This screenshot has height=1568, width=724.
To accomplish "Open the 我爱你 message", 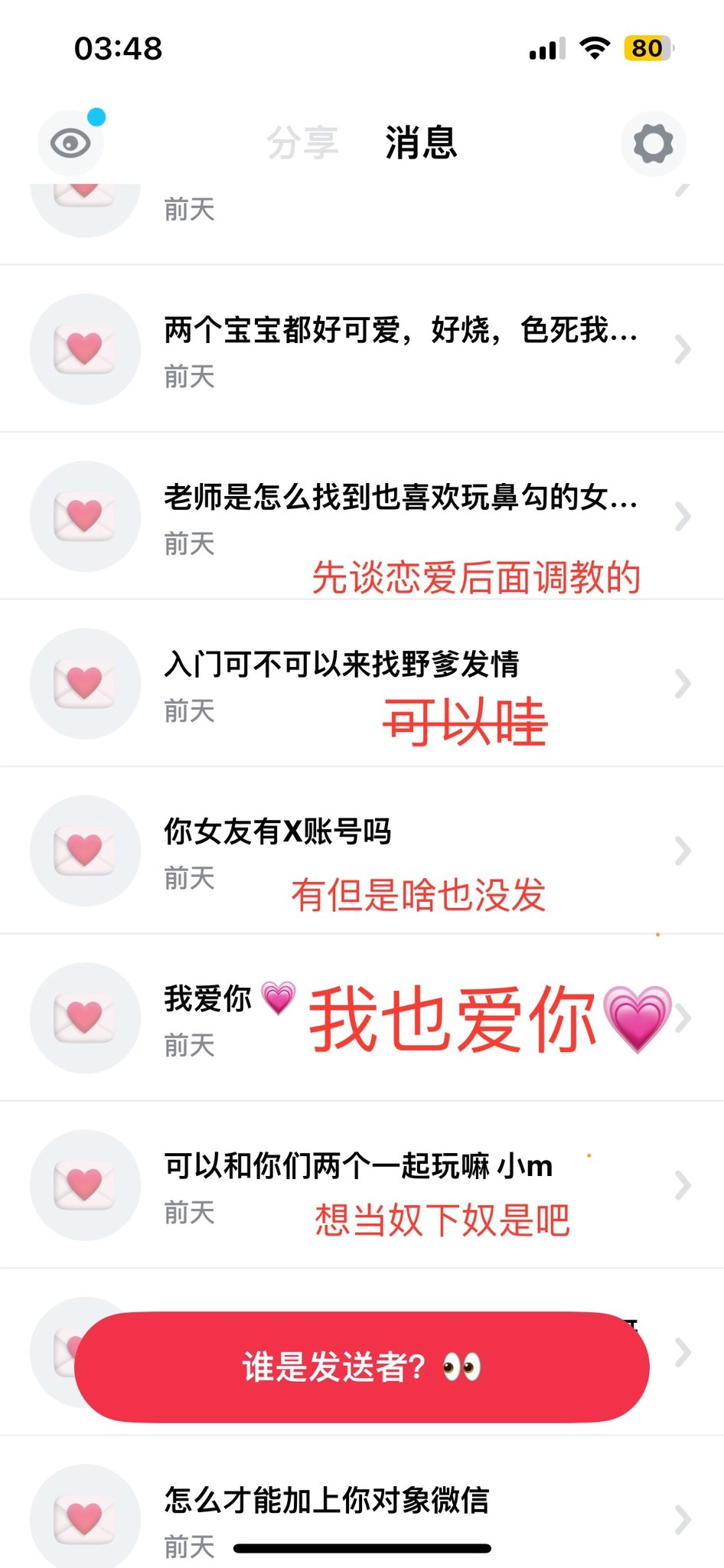I will click(x=362, y=1018).
